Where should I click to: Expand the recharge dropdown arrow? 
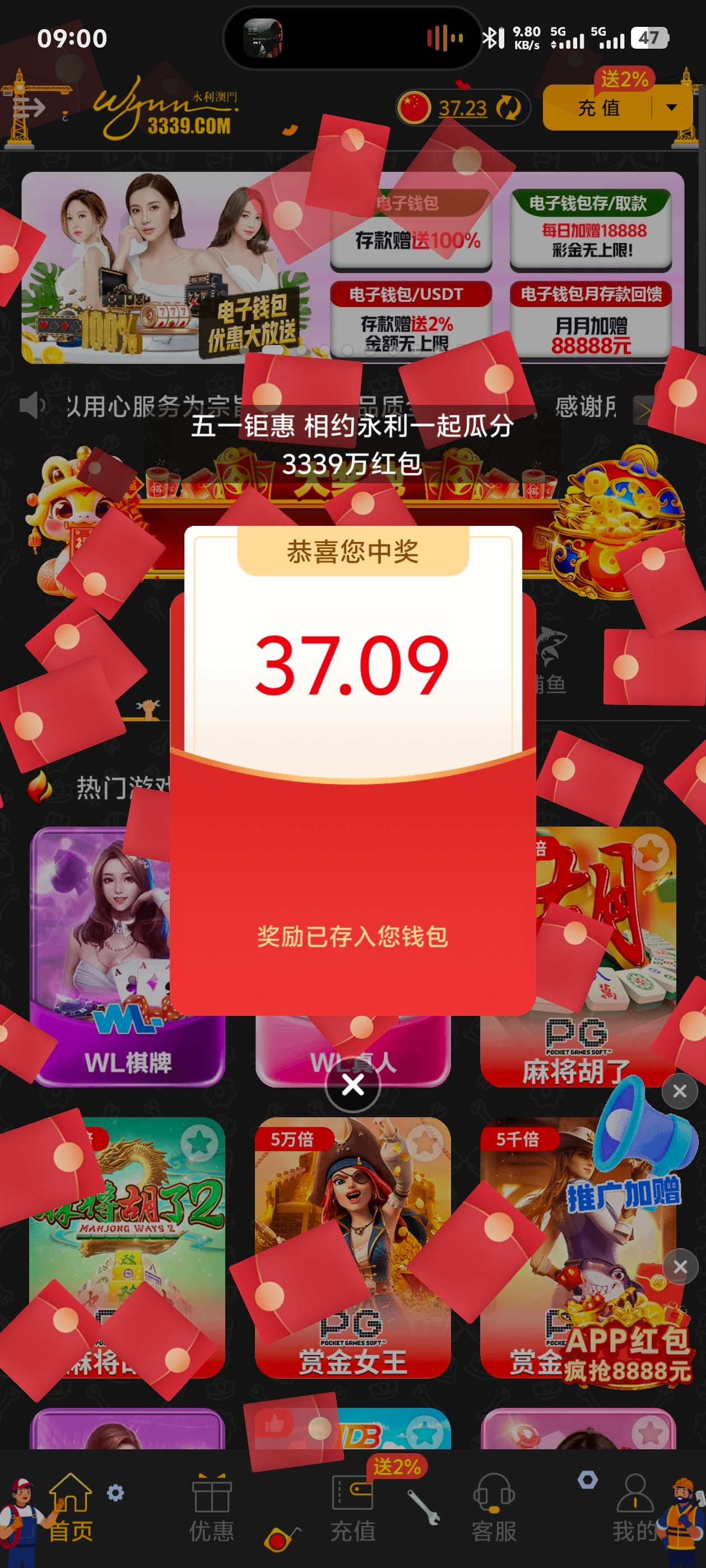tap(671, 108)
